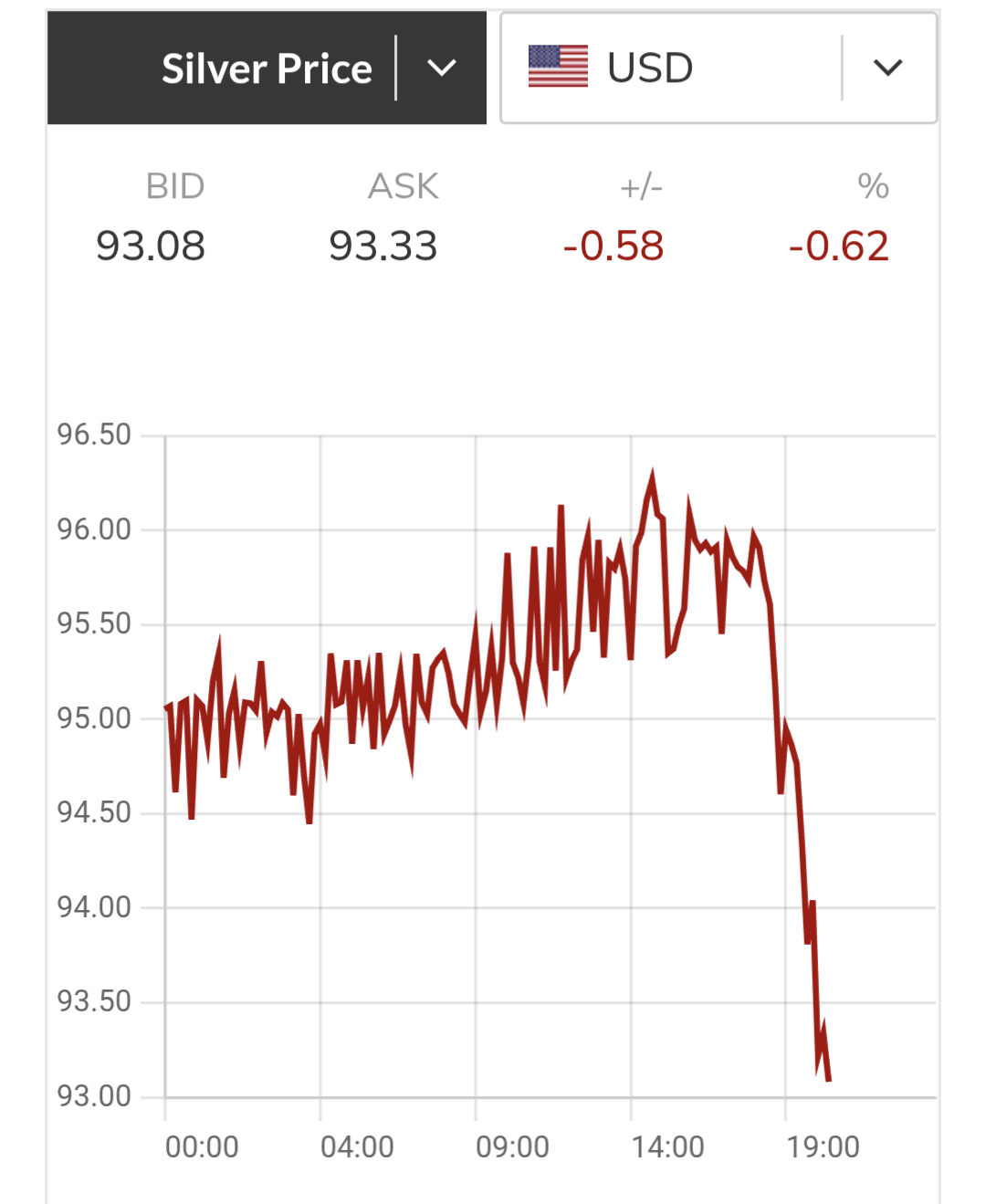This screenshot has height=1204, width=986.
Task: Open the Silver Price metal dropdown
Action: point(441,68)
